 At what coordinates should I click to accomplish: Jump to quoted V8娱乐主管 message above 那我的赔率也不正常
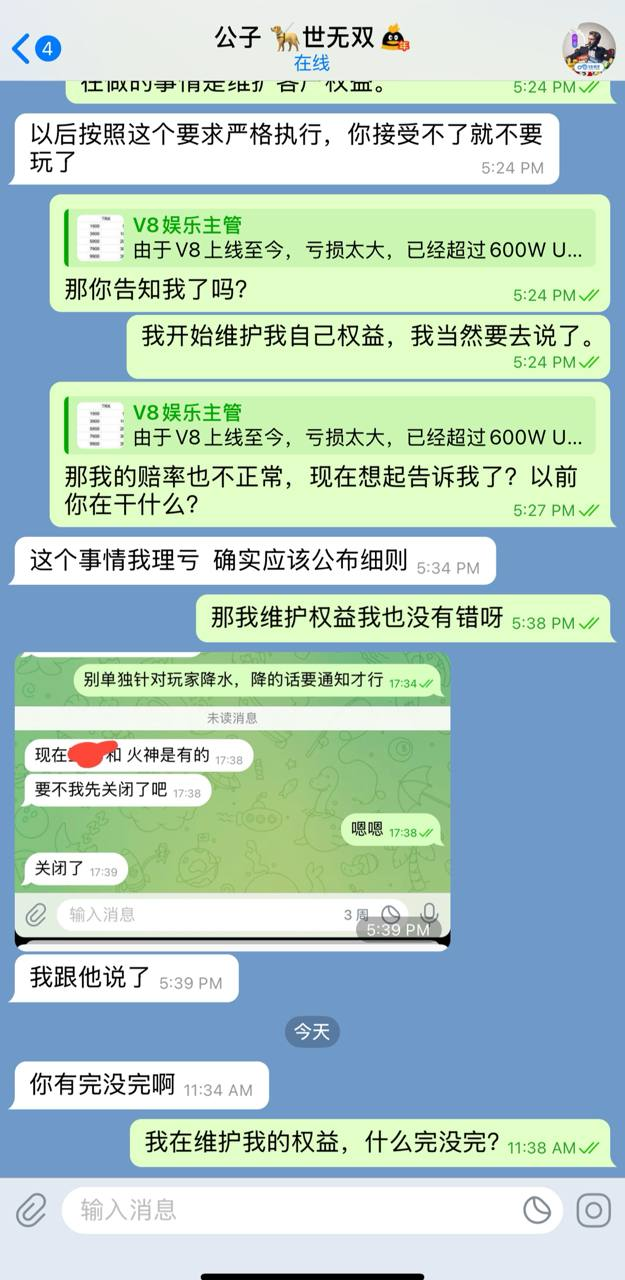(x=330, y=424)
